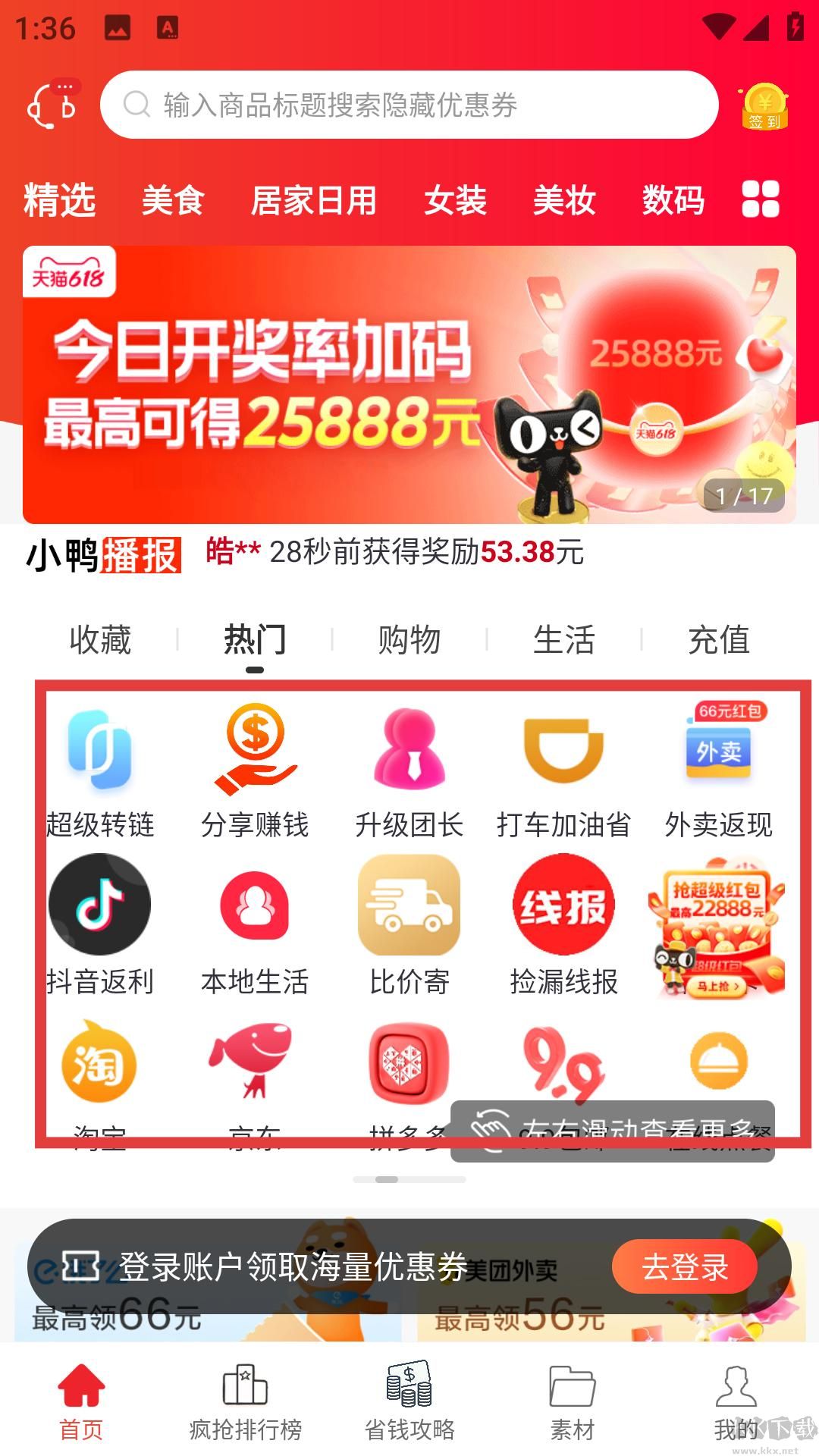Open the 天猫618 banner
This screenshot has width=819, height=1456.
pos(409,384)
